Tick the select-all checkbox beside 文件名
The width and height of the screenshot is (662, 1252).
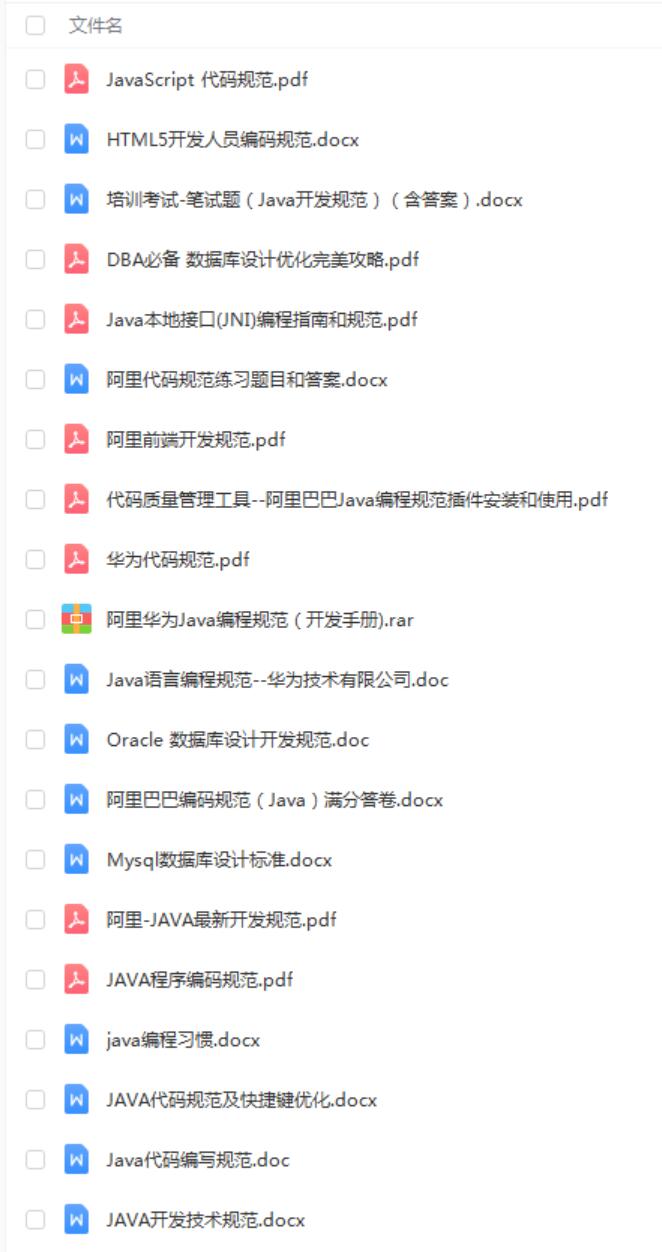tap(36, 26)
